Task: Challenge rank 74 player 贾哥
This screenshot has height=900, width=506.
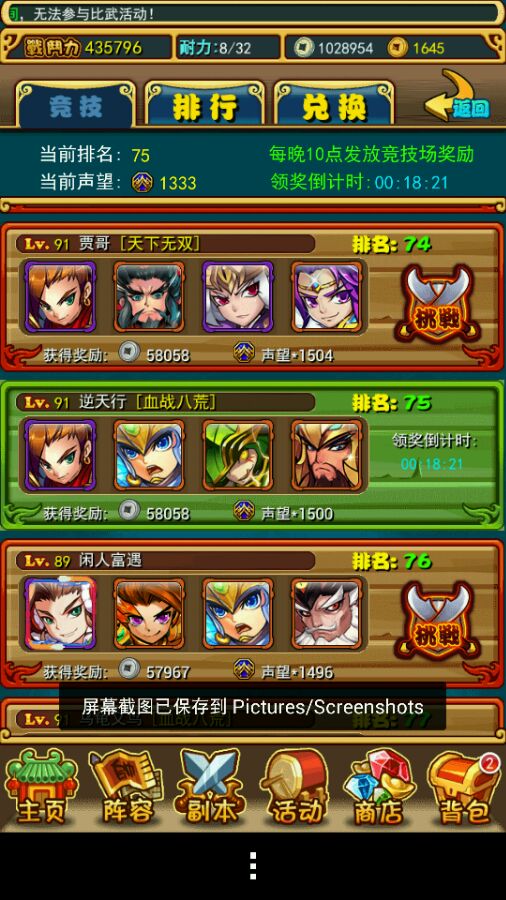Action: point(438,304)
